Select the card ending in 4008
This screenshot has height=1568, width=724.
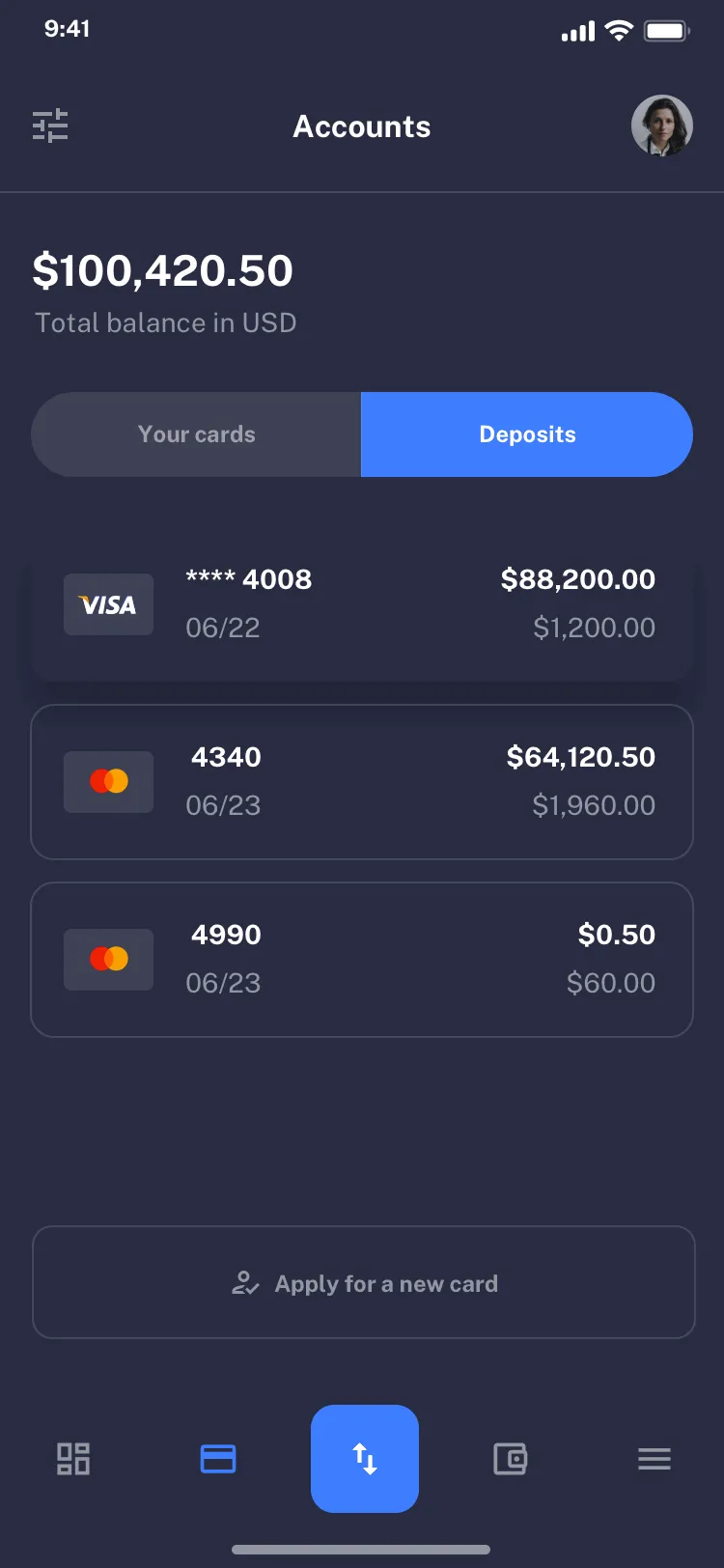click(362, 604)
